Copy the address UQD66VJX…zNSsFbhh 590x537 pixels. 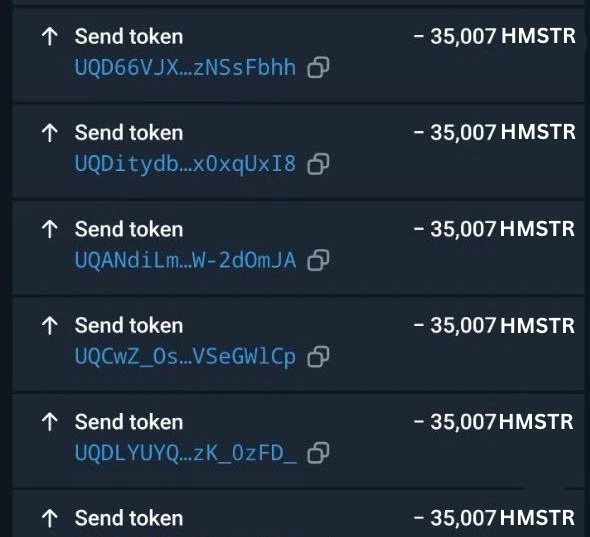pyautogui.click(x=318, y=67)
